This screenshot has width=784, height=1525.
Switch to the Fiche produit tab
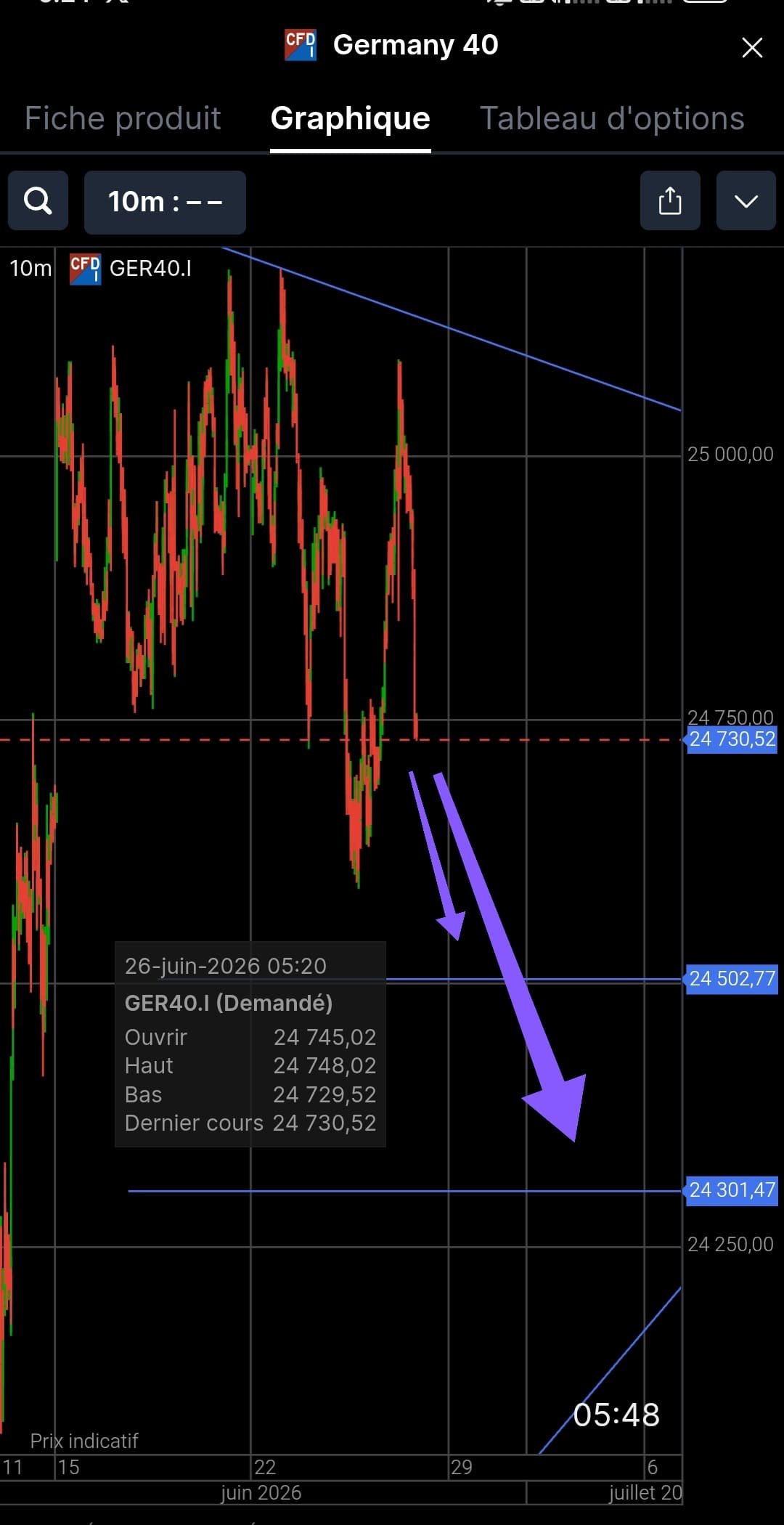click(x=123, y=118)
